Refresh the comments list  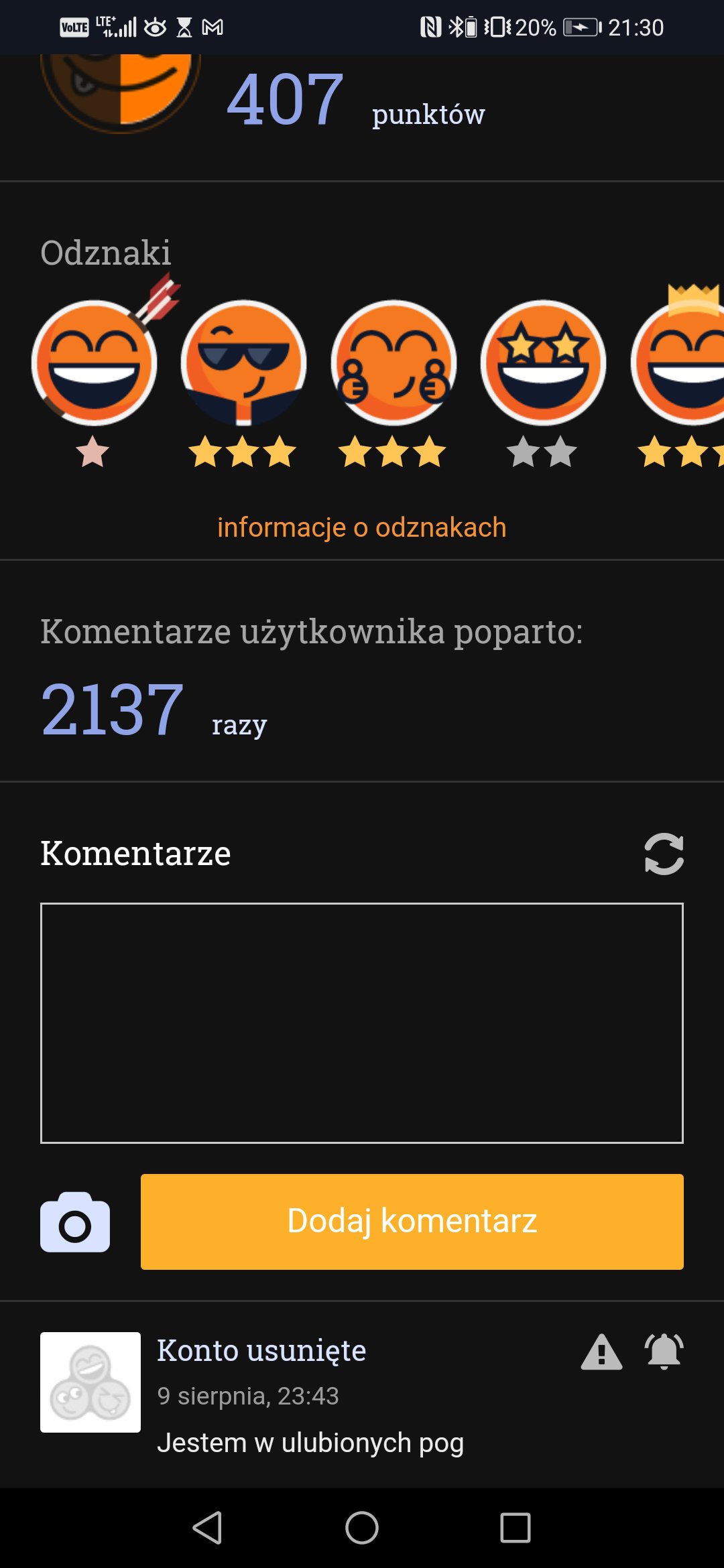pos(664,854)
